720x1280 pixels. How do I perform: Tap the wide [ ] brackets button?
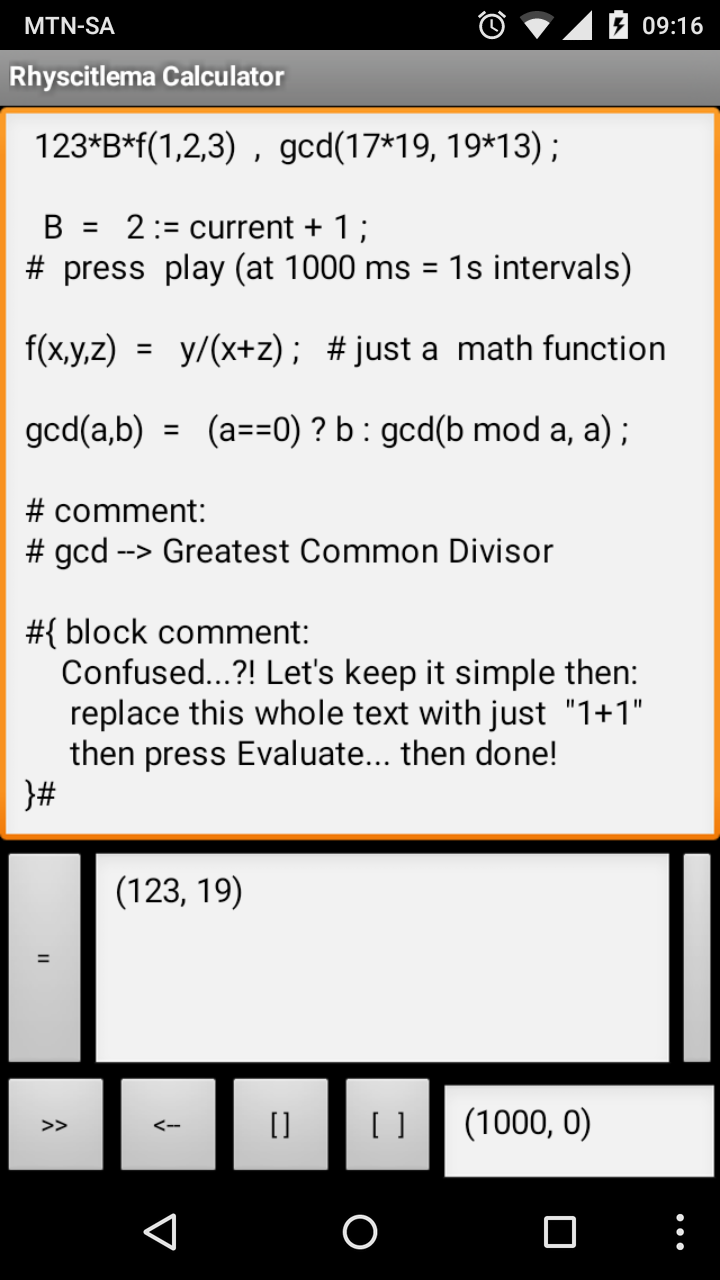coord(388,1124)
